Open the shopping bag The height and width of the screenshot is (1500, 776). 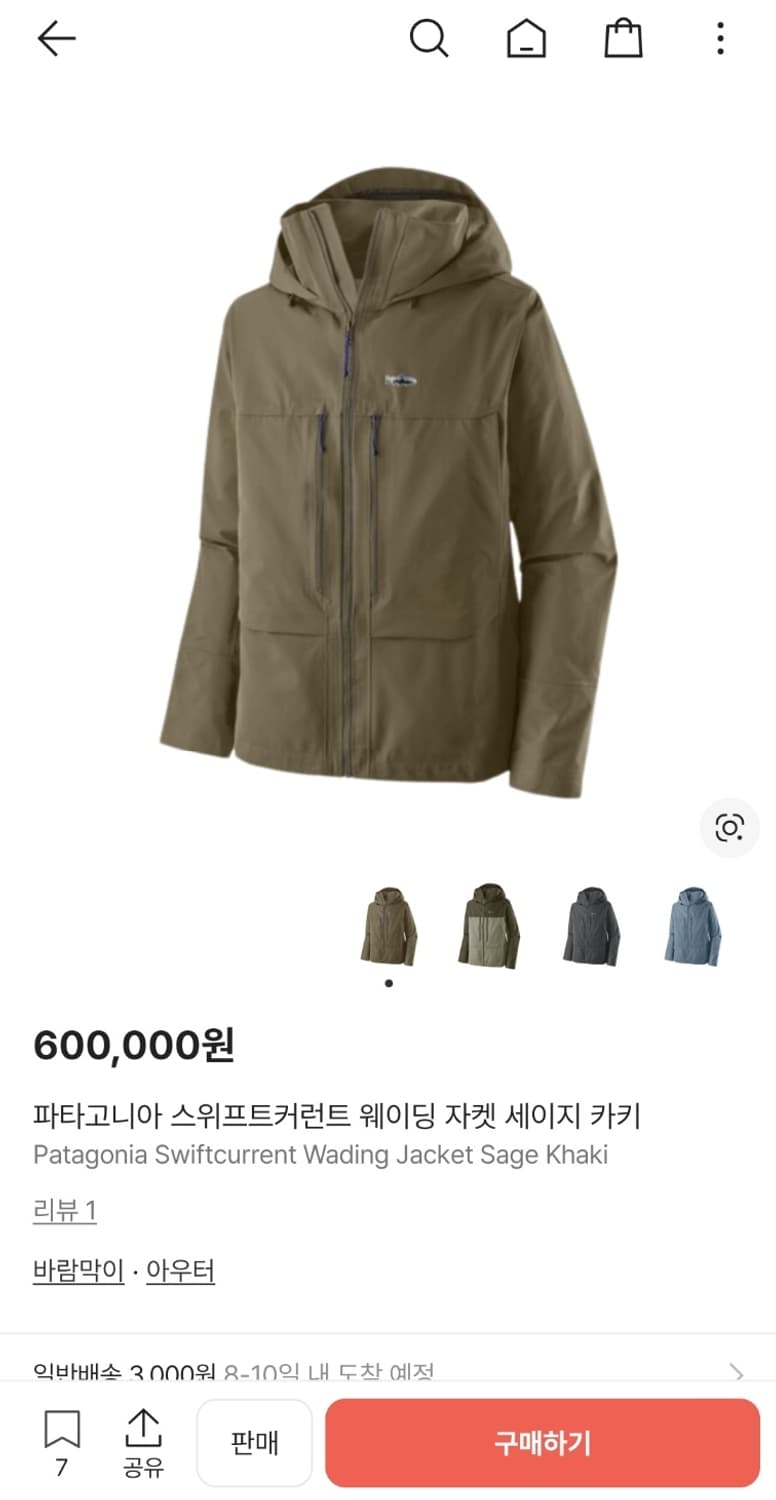coord(623,38)
